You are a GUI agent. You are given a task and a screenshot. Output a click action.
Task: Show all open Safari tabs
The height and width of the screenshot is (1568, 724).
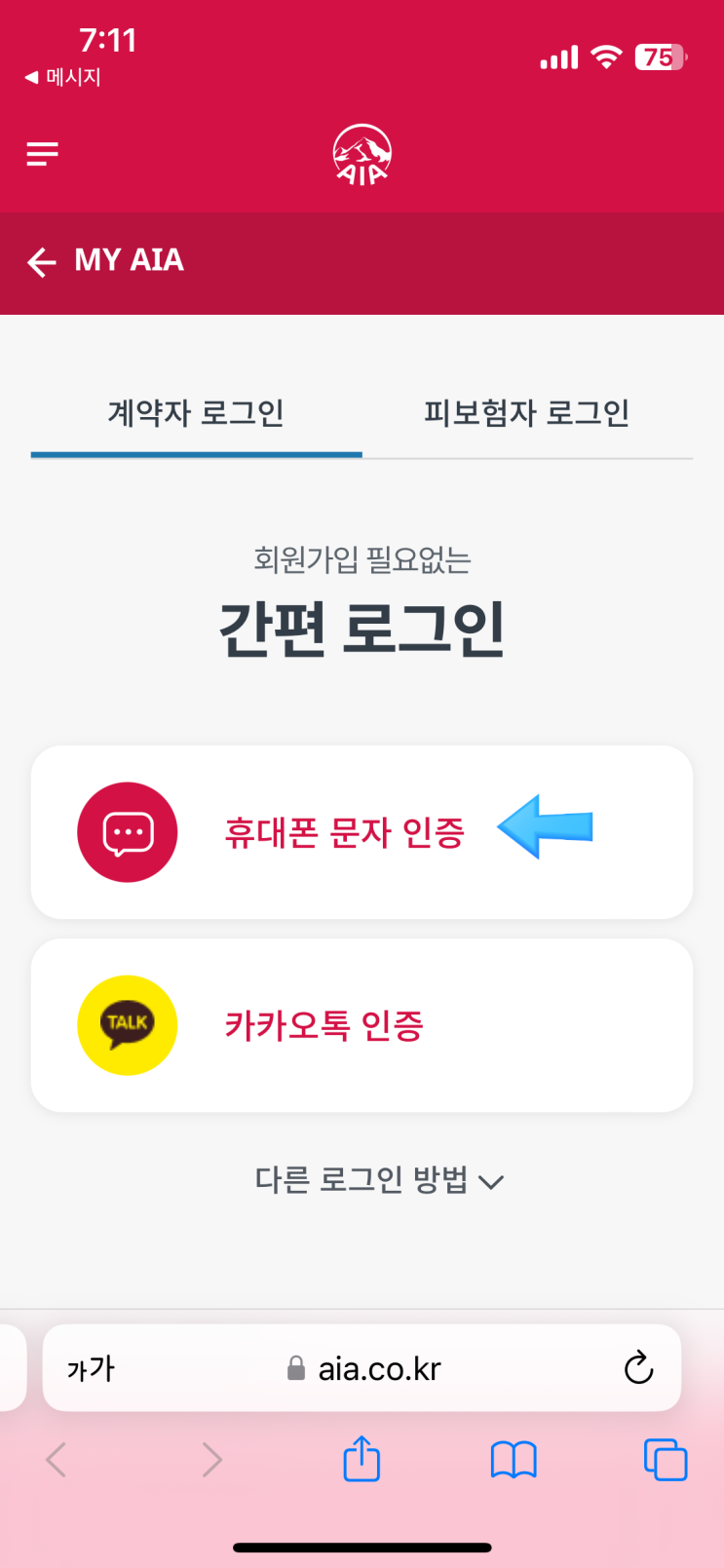coord(666,1460)
